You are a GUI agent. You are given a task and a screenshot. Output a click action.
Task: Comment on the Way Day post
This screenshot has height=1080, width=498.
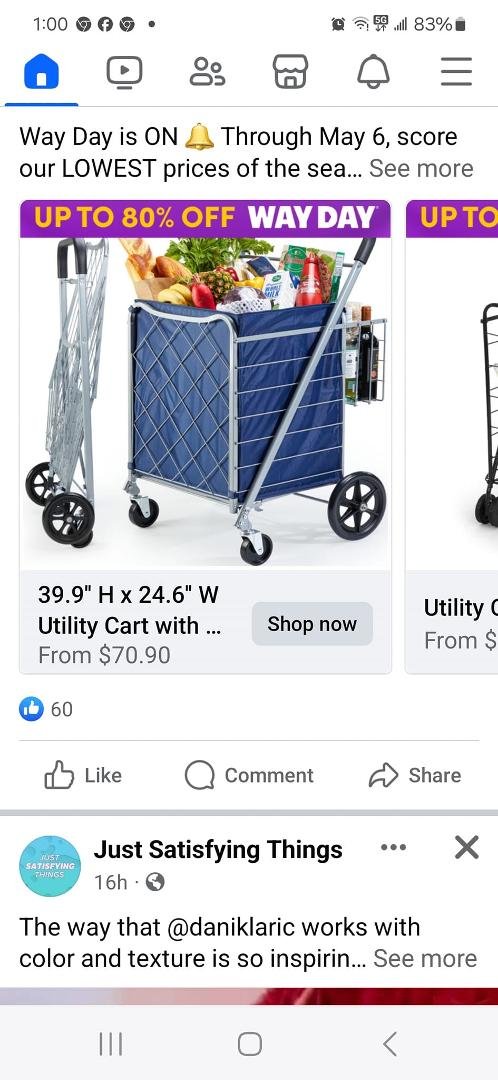coord(249,776)
